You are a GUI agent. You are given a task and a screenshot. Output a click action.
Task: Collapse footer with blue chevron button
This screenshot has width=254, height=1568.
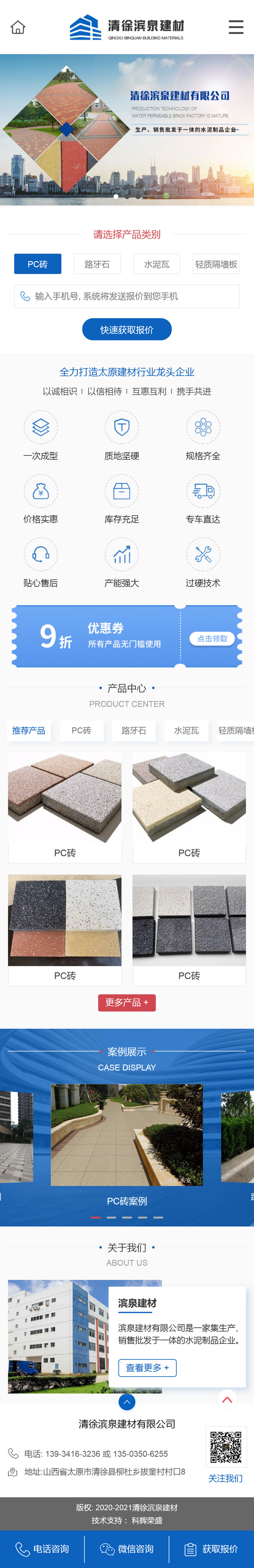[127, 1402]
